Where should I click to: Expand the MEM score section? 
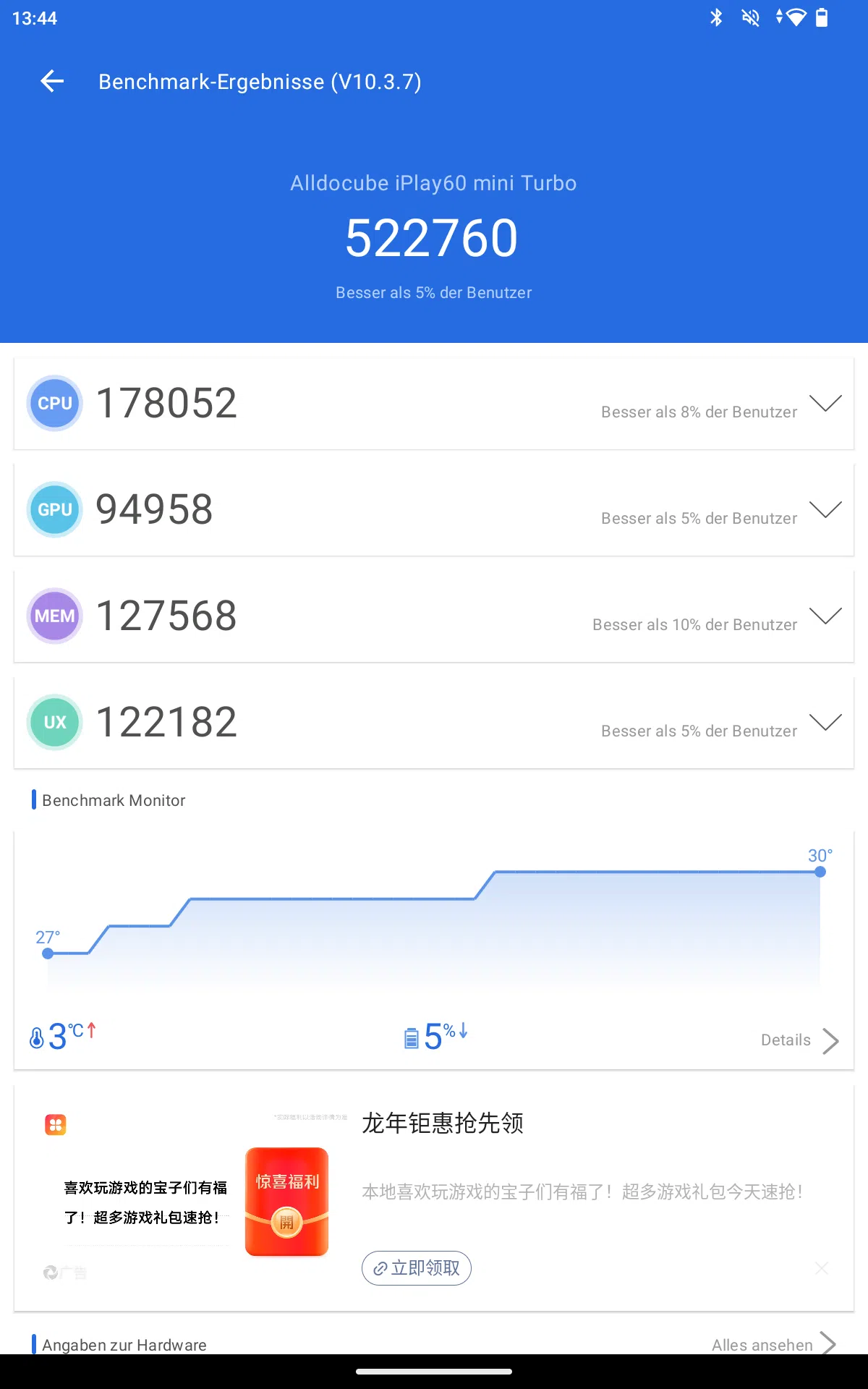[x=825, y=616]
